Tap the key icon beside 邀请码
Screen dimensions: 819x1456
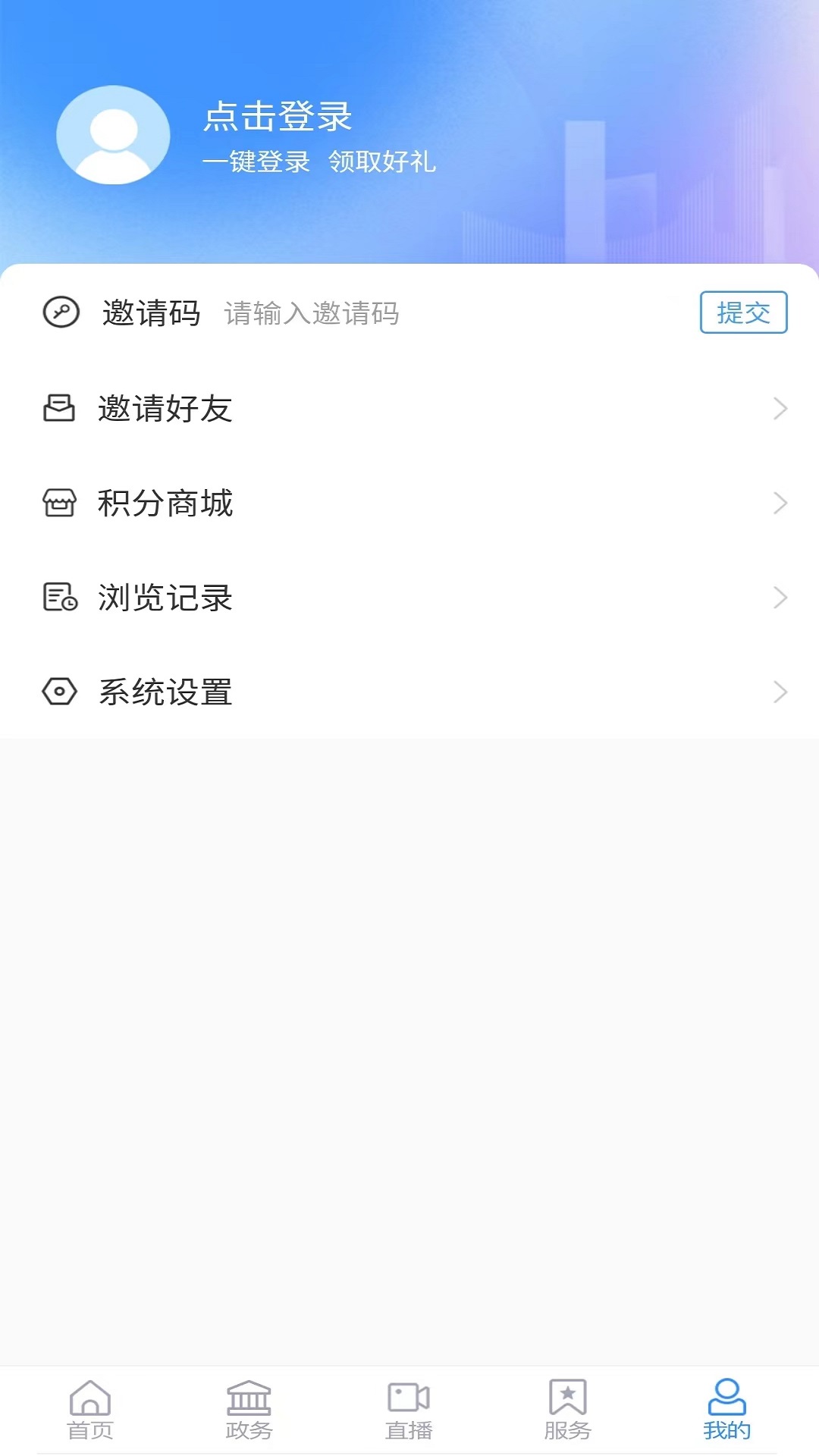tap(61, 313)
